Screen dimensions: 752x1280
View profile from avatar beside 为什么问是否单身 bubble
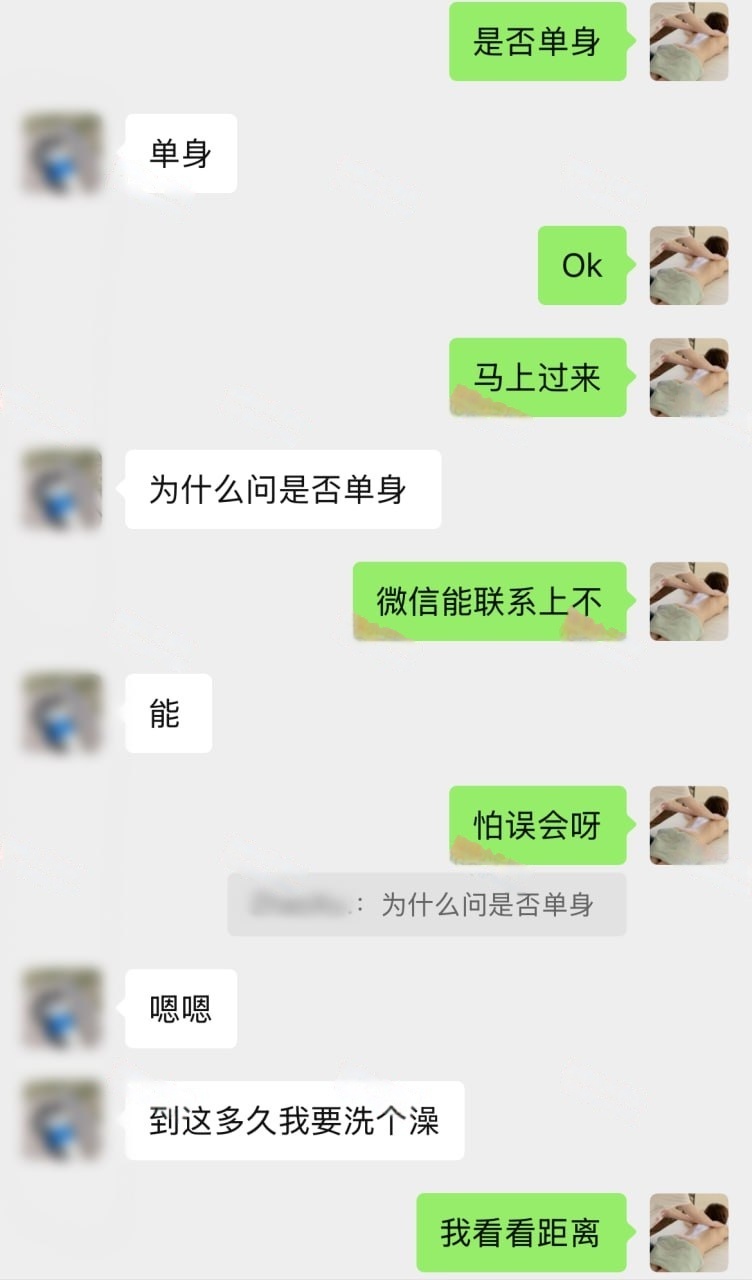[62, 489]
